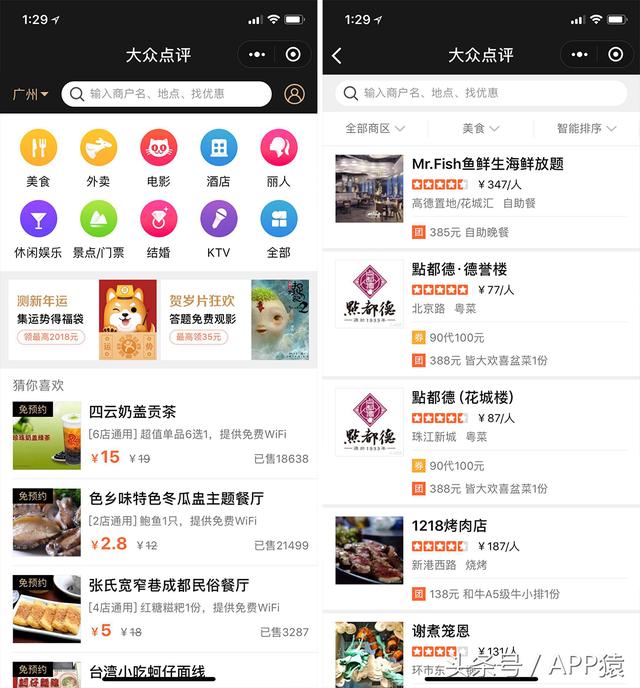
Task: Open the 贺岁片狂欢 promotional banner
Action: tap(236, 320)
